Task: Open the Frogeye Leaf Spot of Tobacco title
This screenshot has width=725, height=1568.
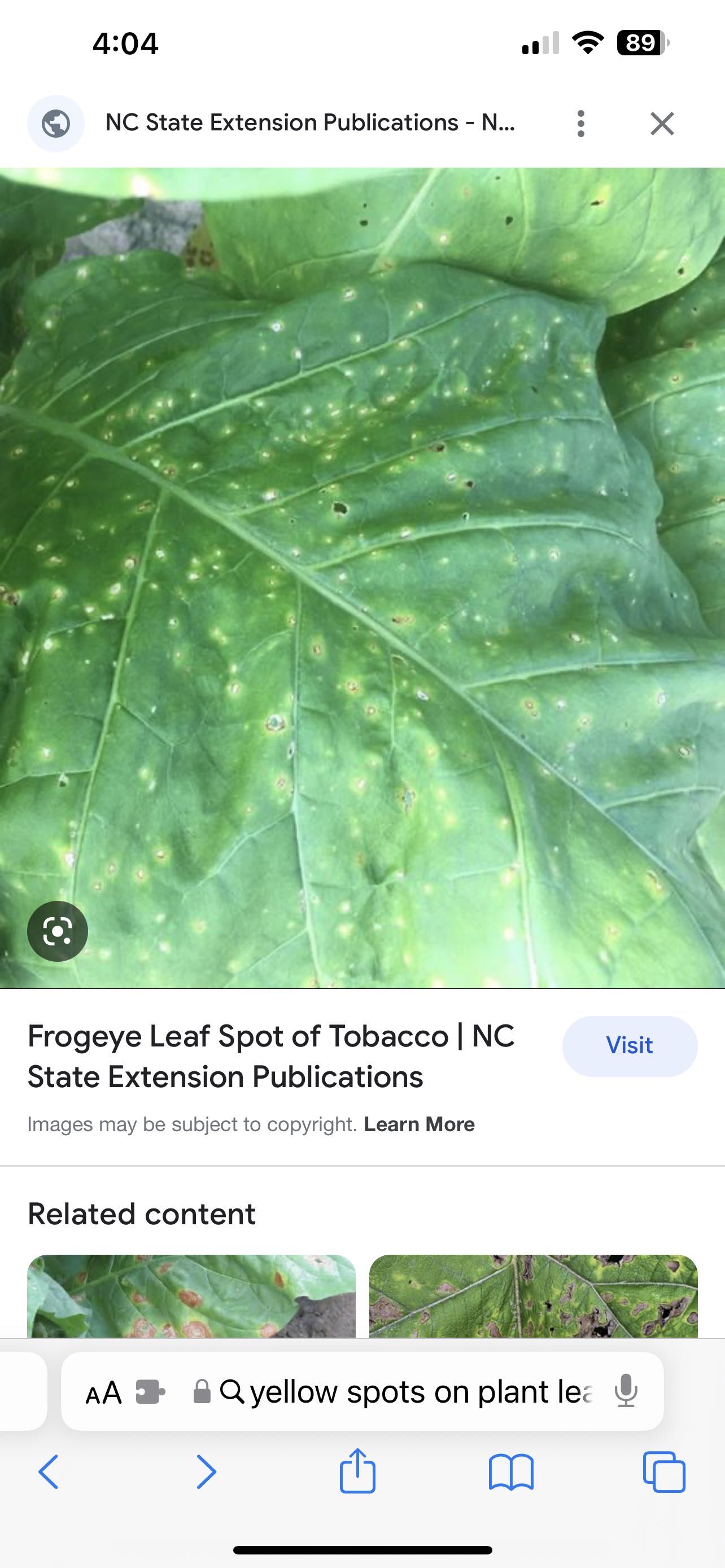Action: coord(271,1056)
